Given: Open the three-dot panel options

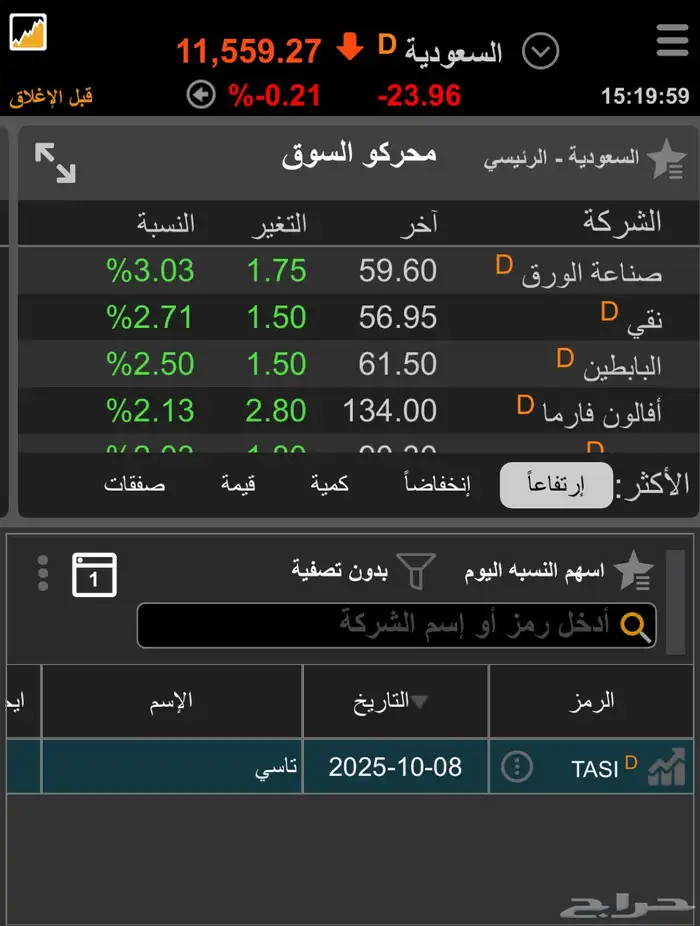Looking at the screenshot, I should (x=42, y=573).
